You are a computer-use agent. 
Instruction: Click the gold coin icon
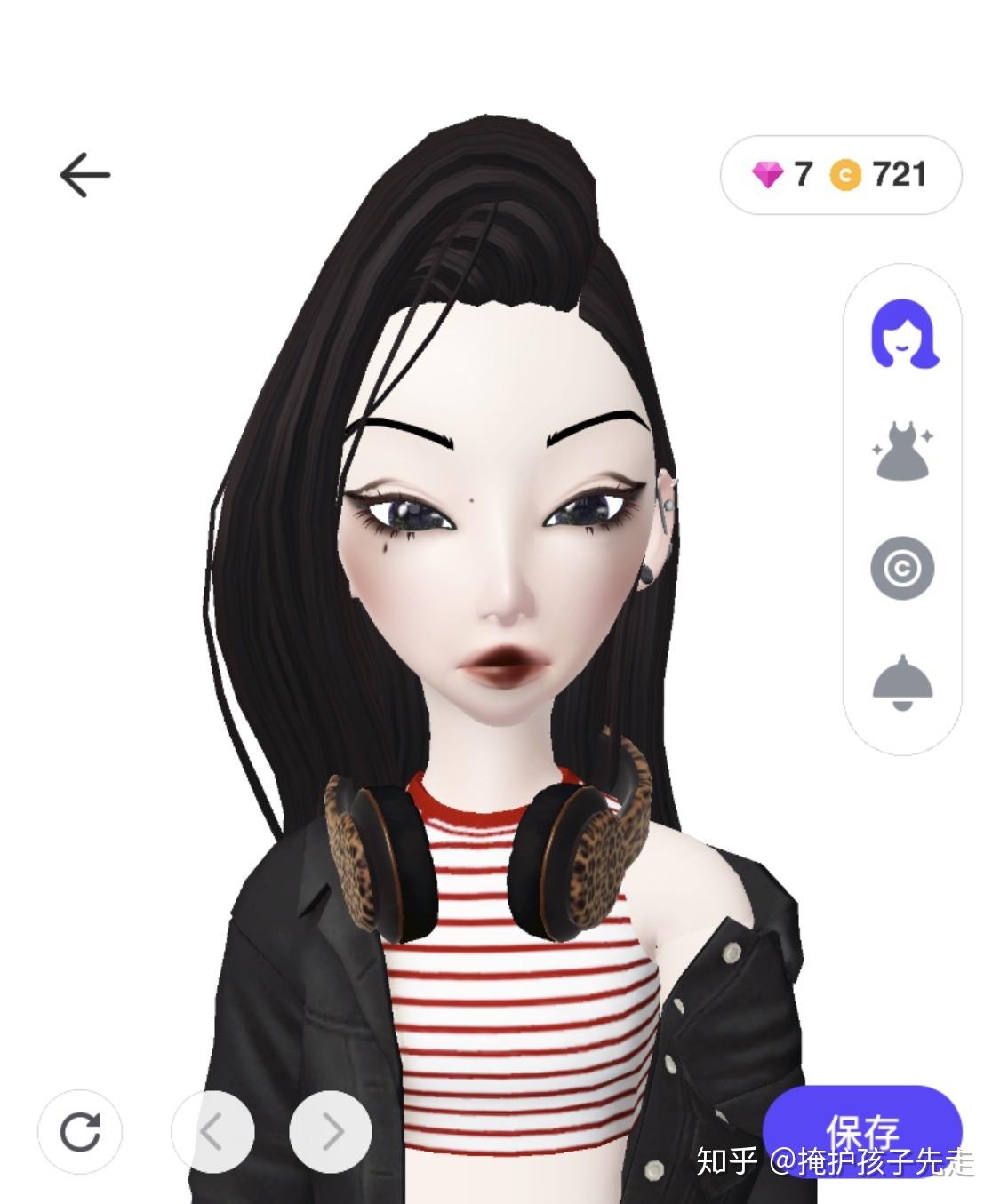(846, 175)
